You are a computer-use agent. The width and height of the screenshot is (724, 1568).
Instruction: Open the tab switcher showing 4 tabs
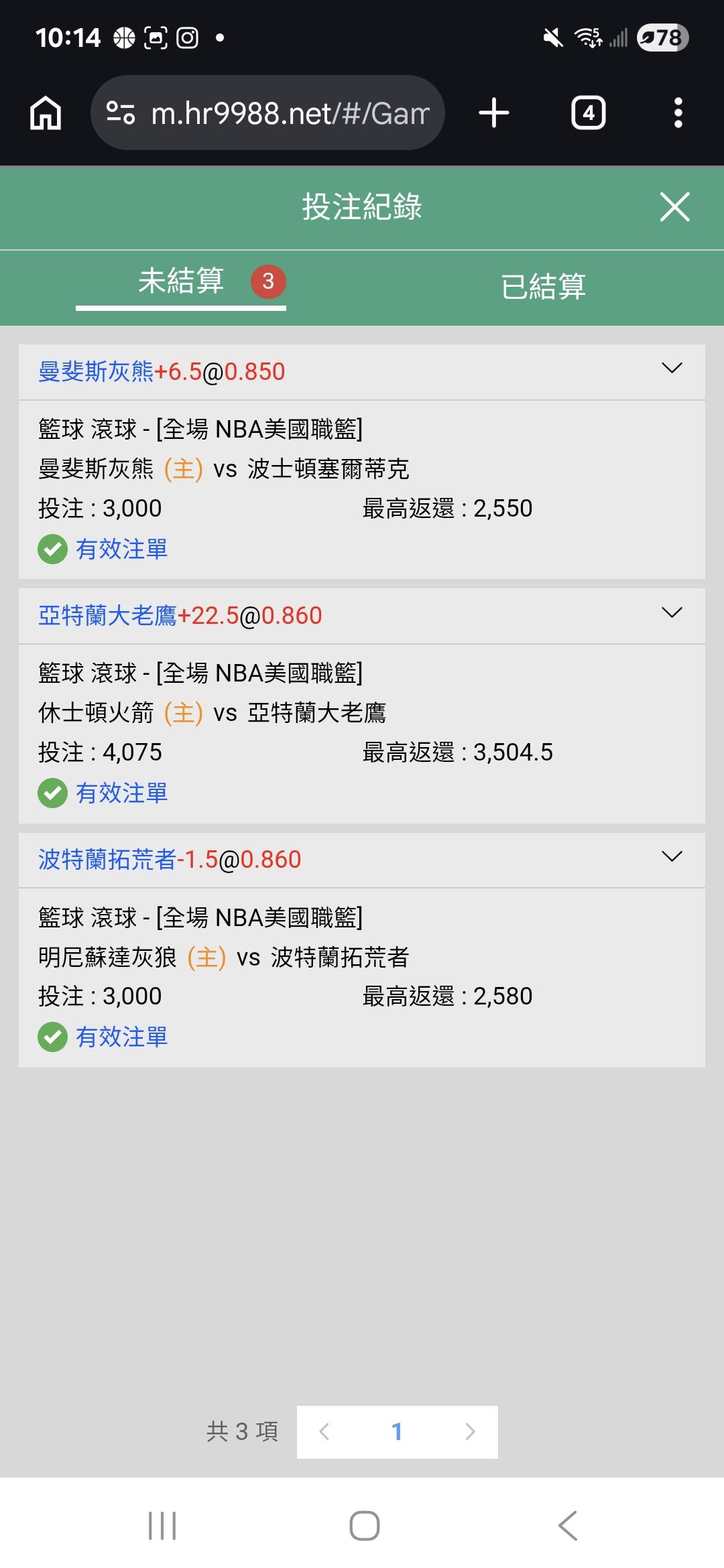[588, 113]
